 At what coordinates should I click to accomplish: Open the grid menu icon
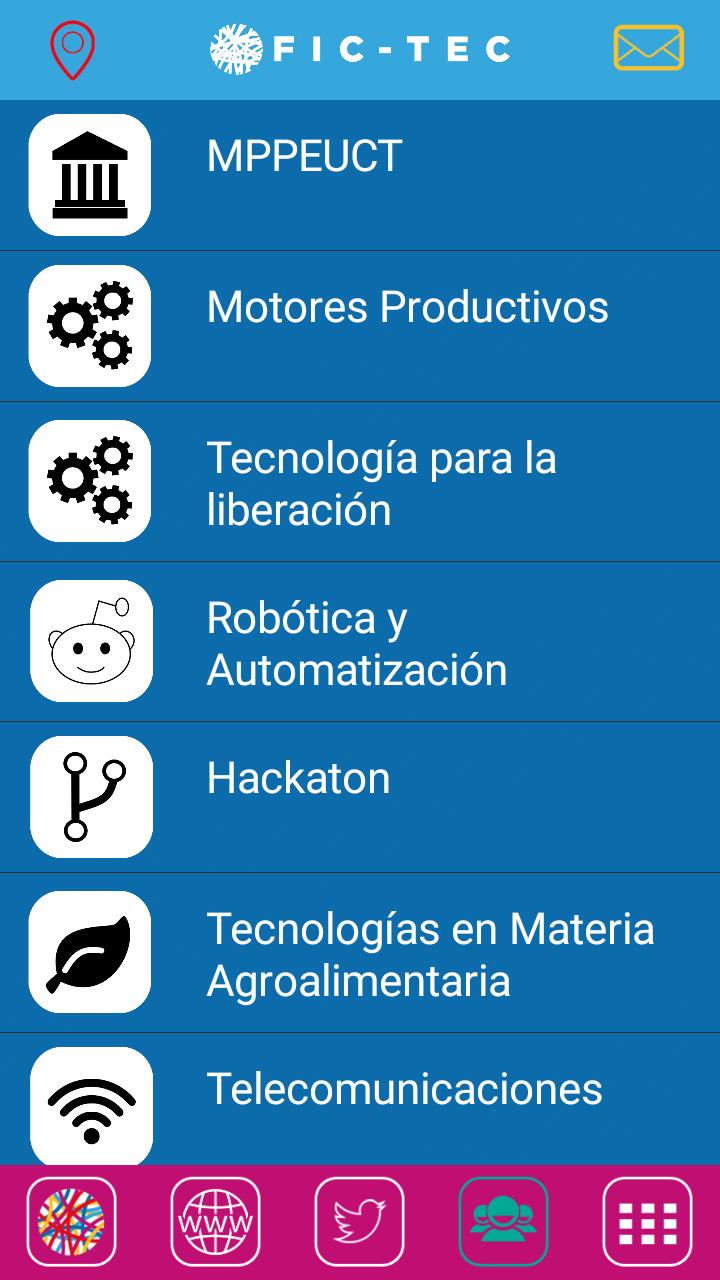coord(648,1221)
